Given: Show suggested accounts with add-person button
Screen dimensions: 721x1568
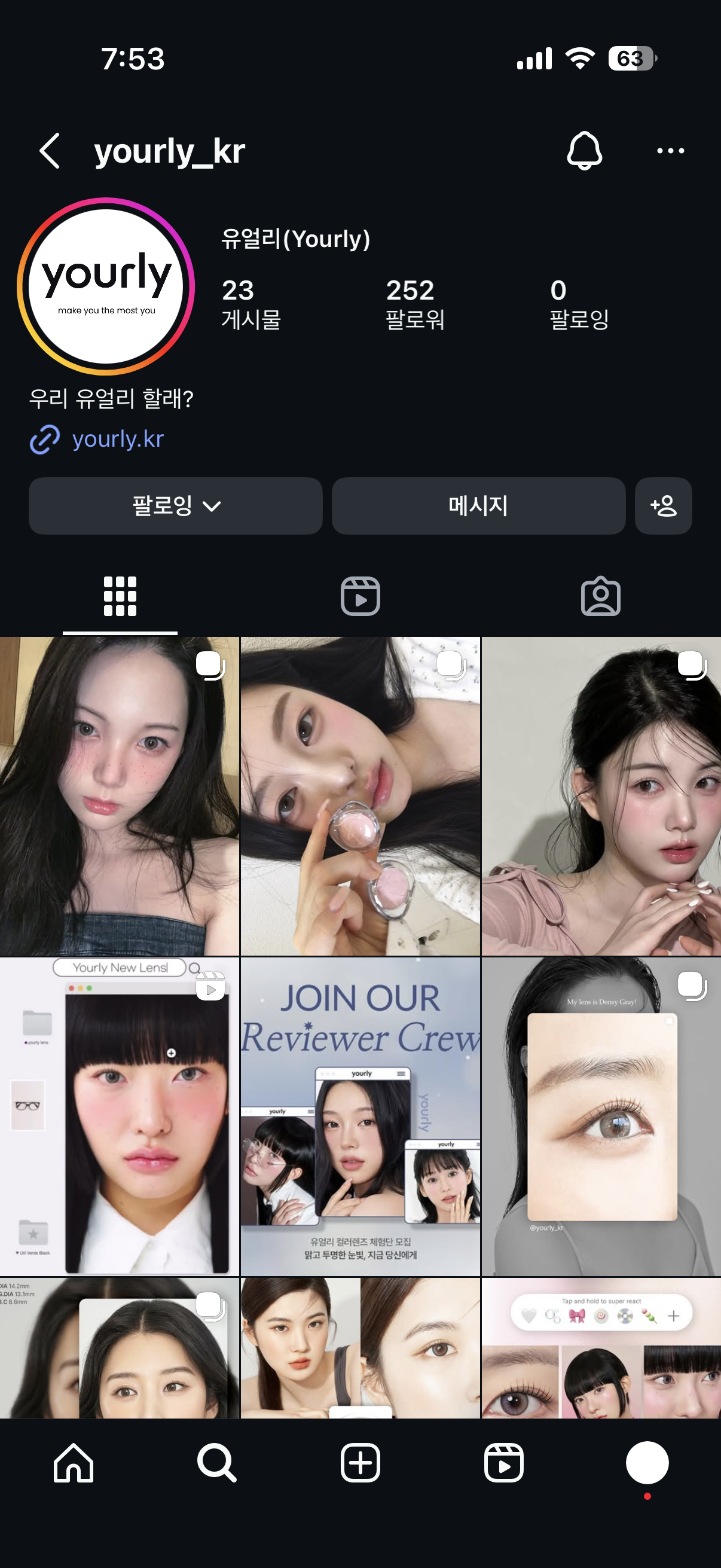Looking at the screenshot, I should pyautogui.click(x=662, y=505).
